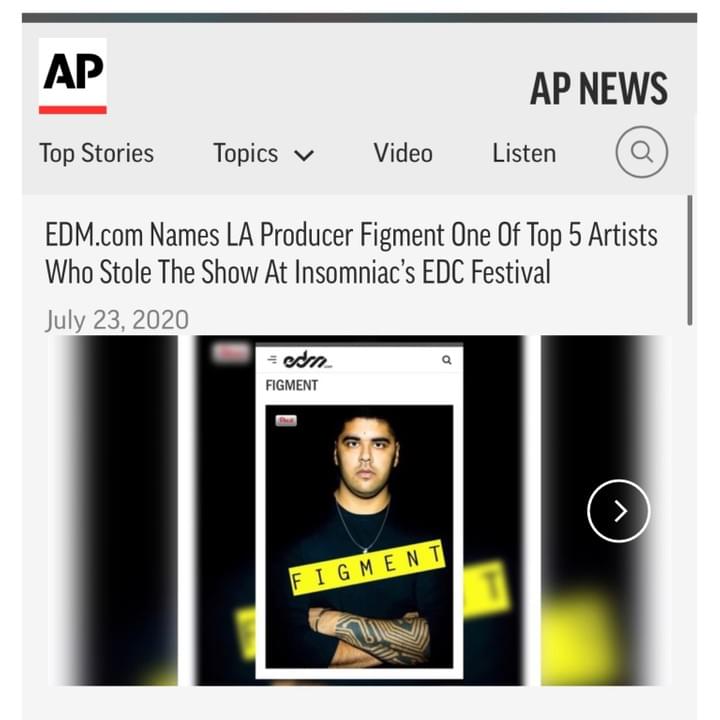Tap the AP logo to go home

tap(73, 76)
